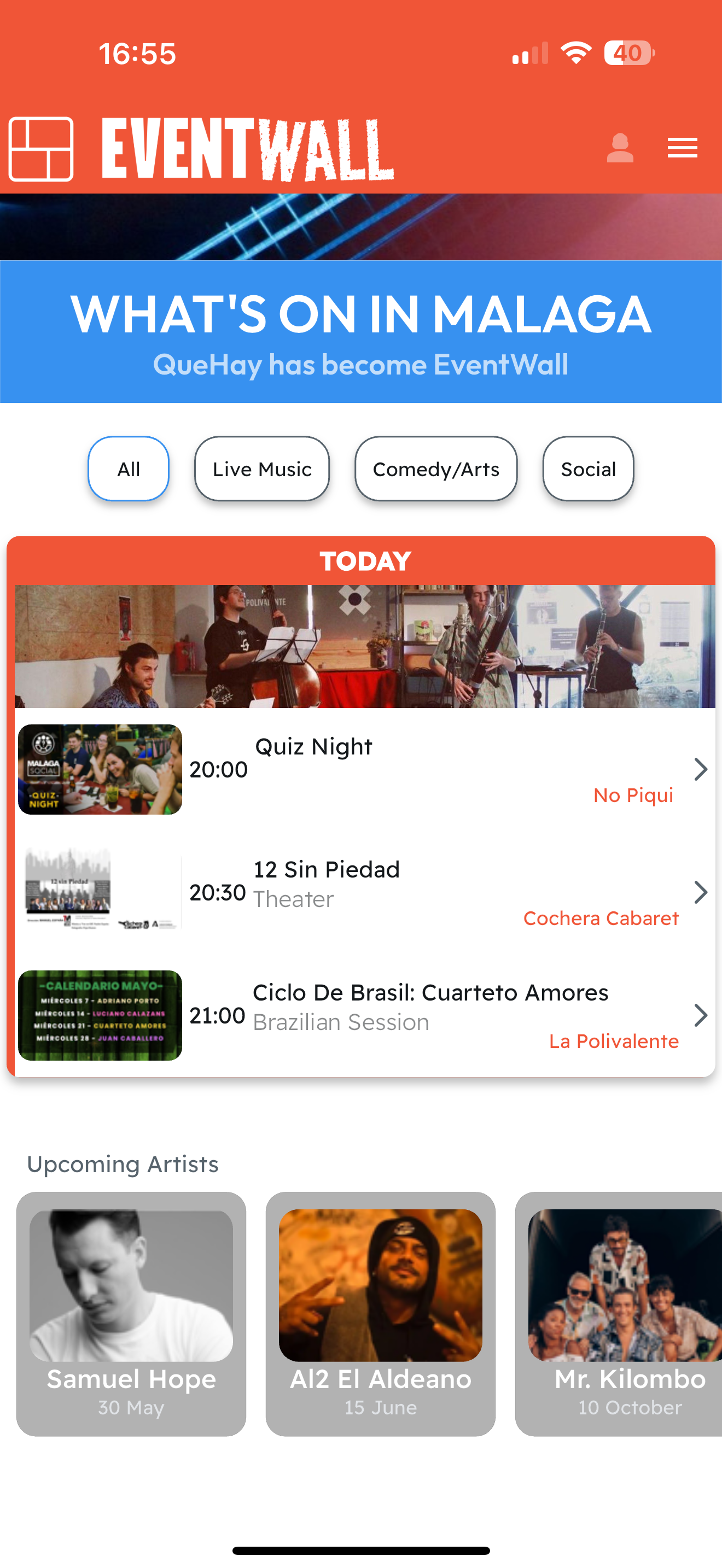Image resolution: width=722 pixels, height=1568 pixels.
Task: Enable the Live Music filter
Action: (261, 469)
